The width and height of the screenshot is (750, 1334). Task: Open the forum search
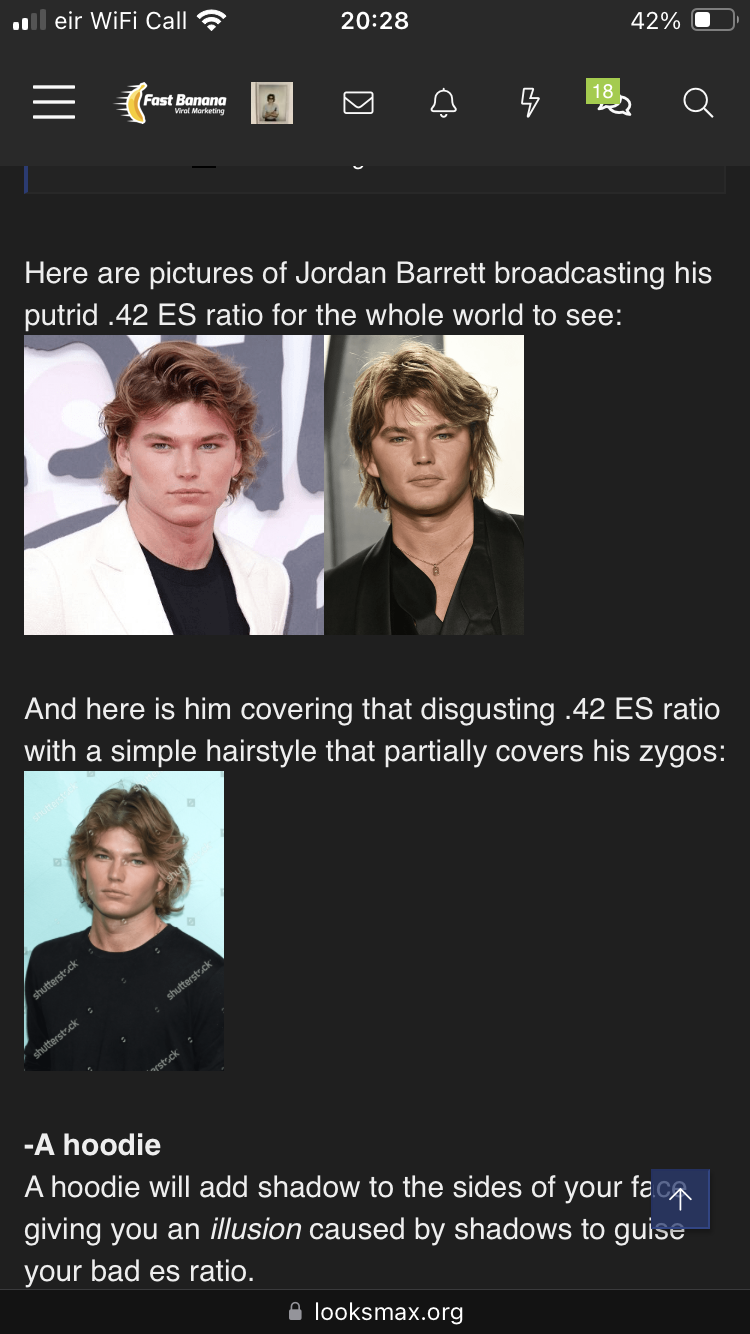(x=698, y=102)
